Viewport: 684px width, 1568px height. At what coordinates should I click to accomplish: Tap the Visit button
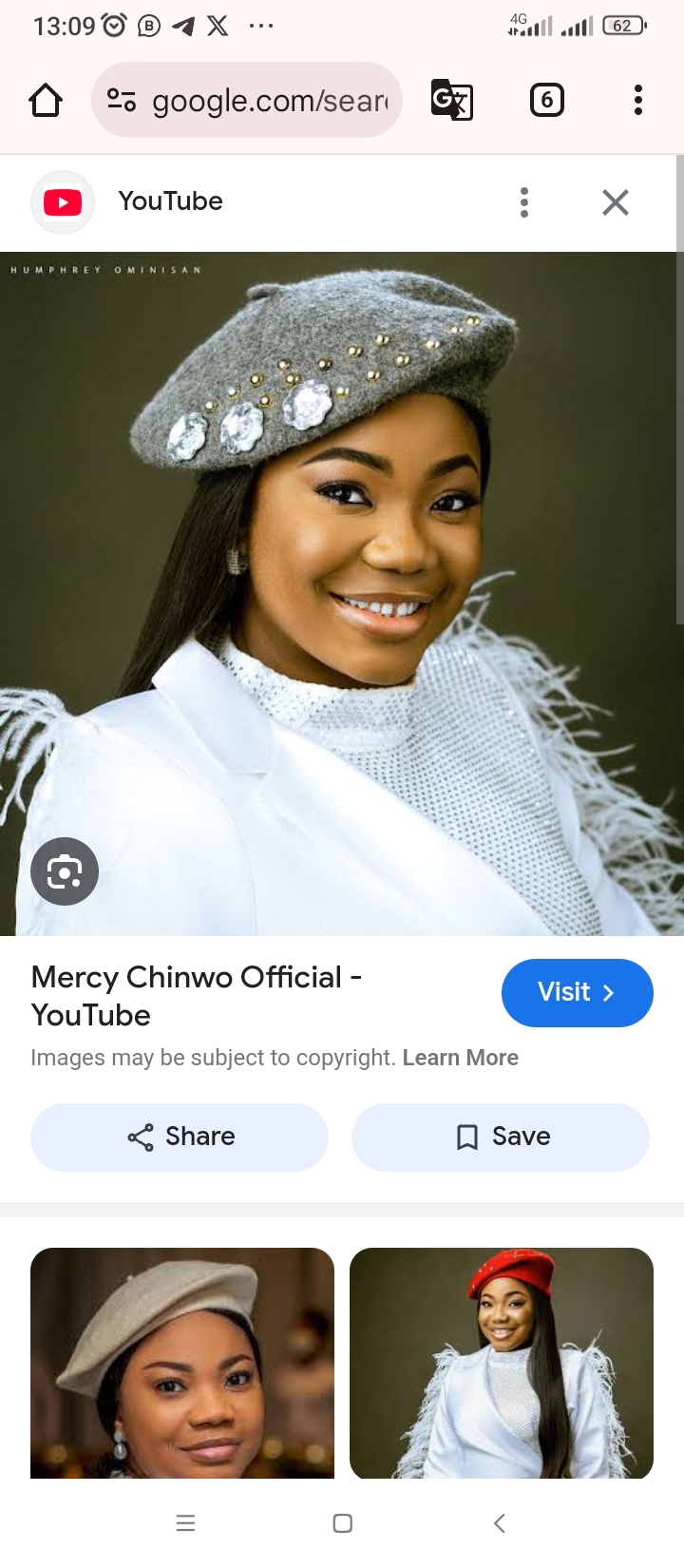pos(577,992)
